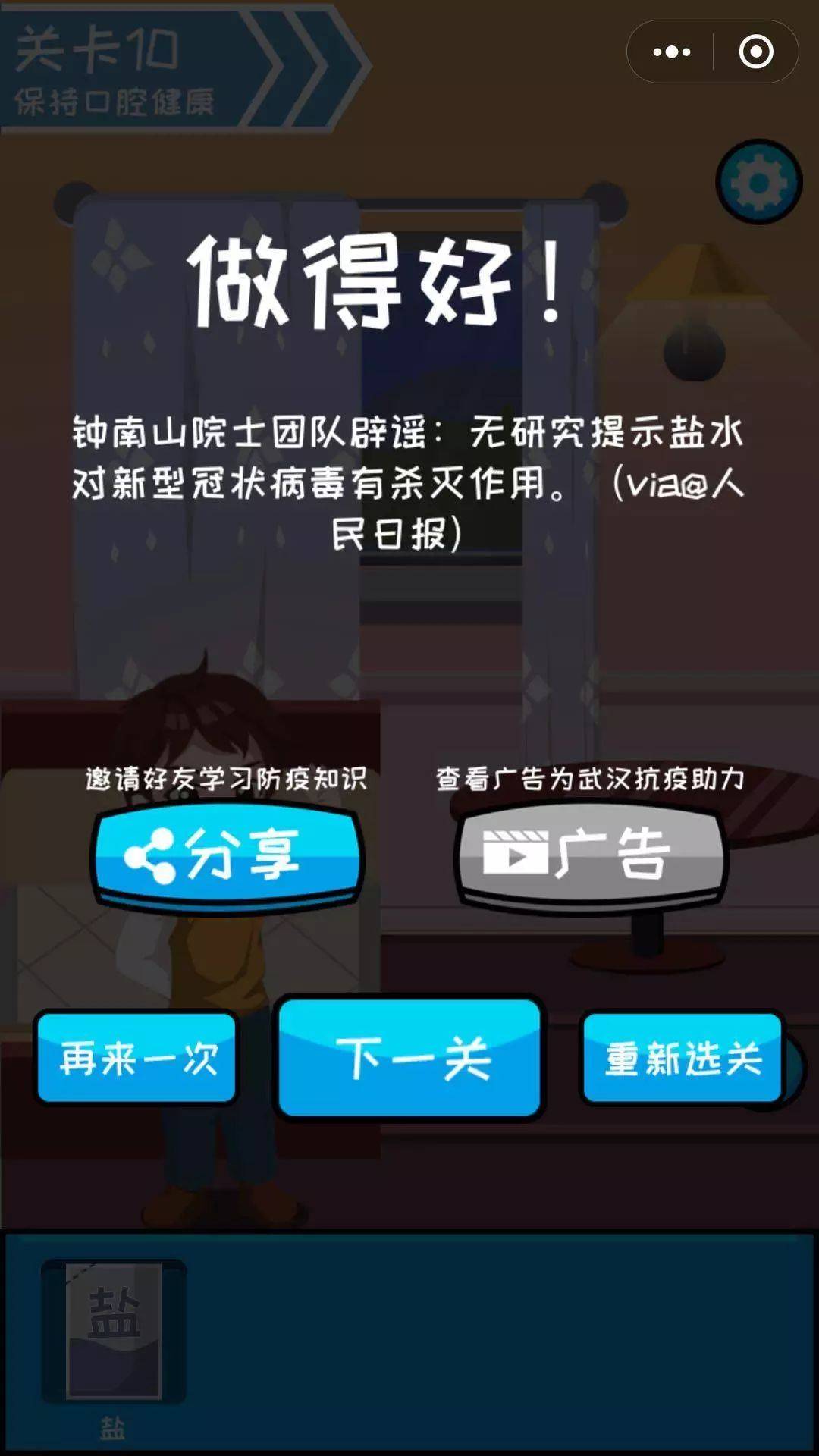Return to level selection with 重新选关
The image size is (819, 1456).
click(x=682, y=1058)
